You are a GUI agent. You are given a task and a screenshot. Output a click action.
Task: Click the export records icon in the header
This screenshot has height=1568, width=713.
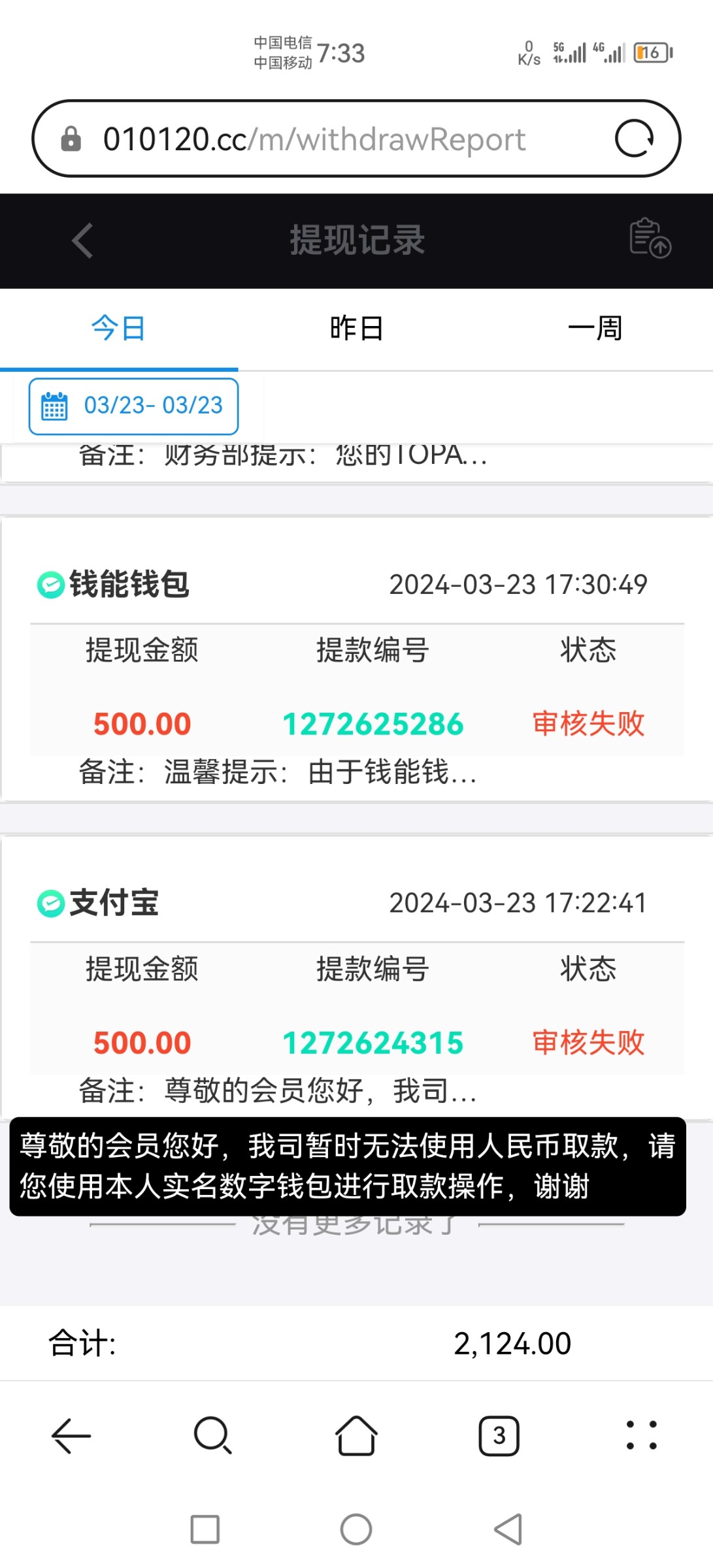click(650, 241)
